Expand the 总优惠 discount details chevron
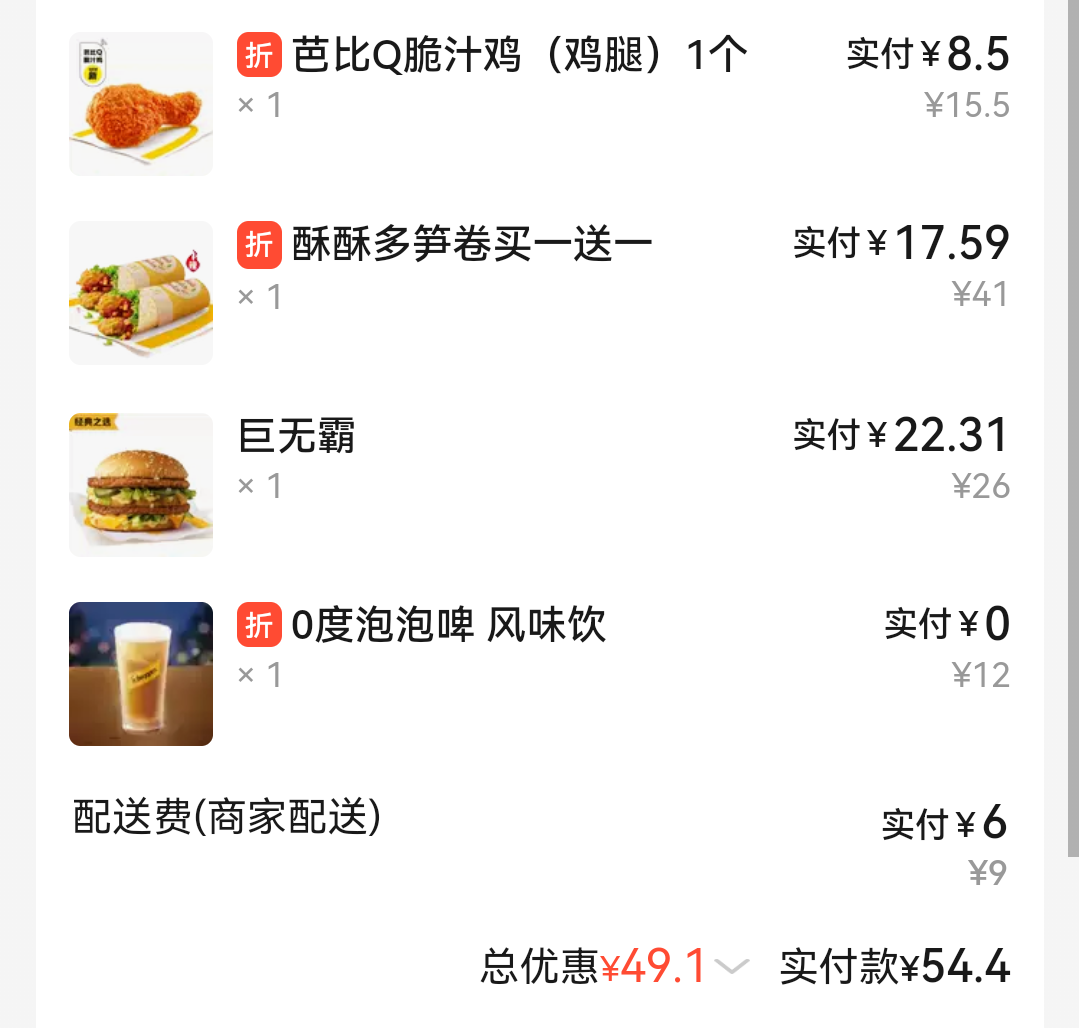This screenshot has height=1028, width=1079. 733,966
